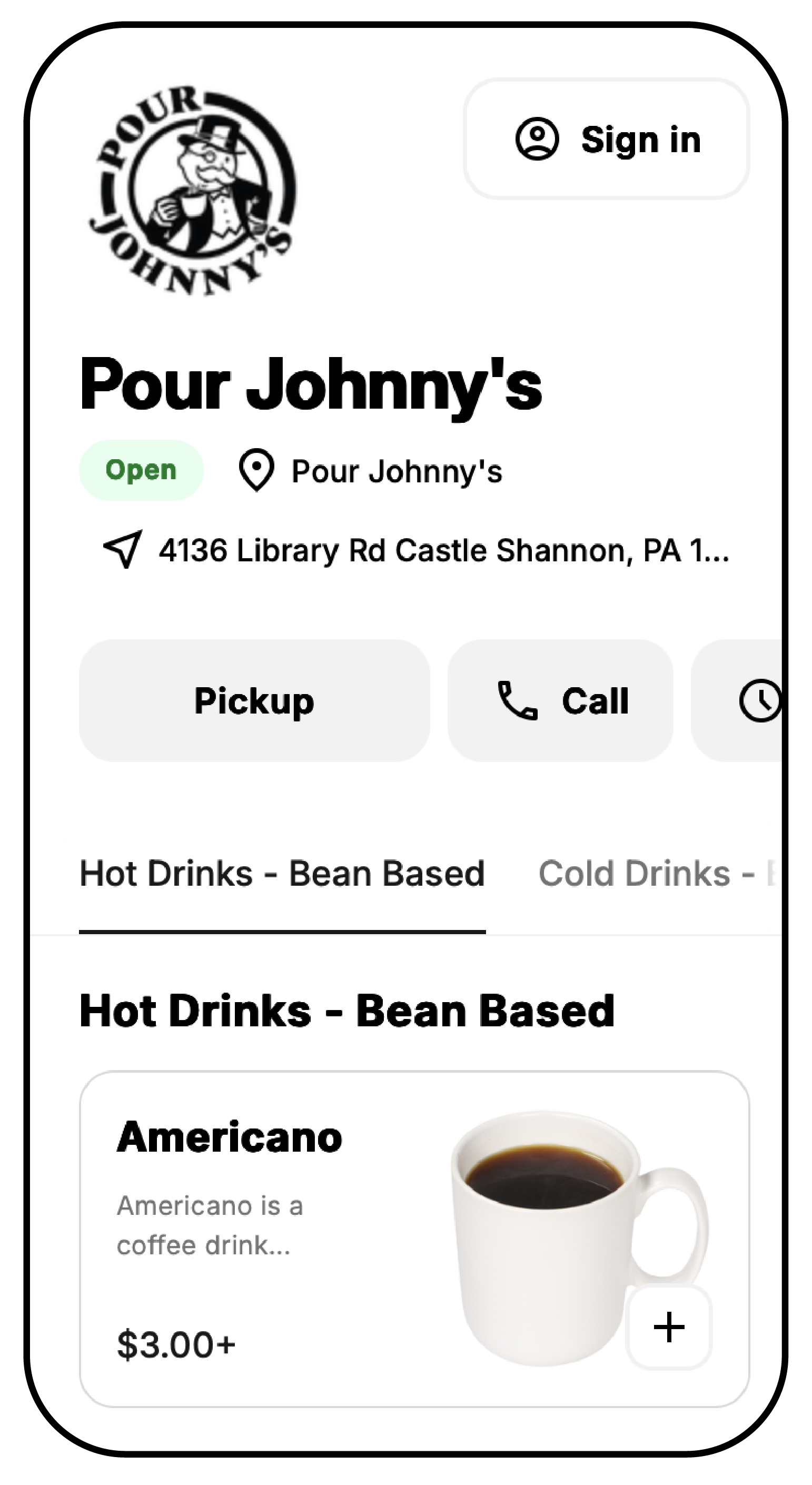Open the 4136 Library Rd address directions
This screenshot has height=1485, width=812.
pos(415,550)
